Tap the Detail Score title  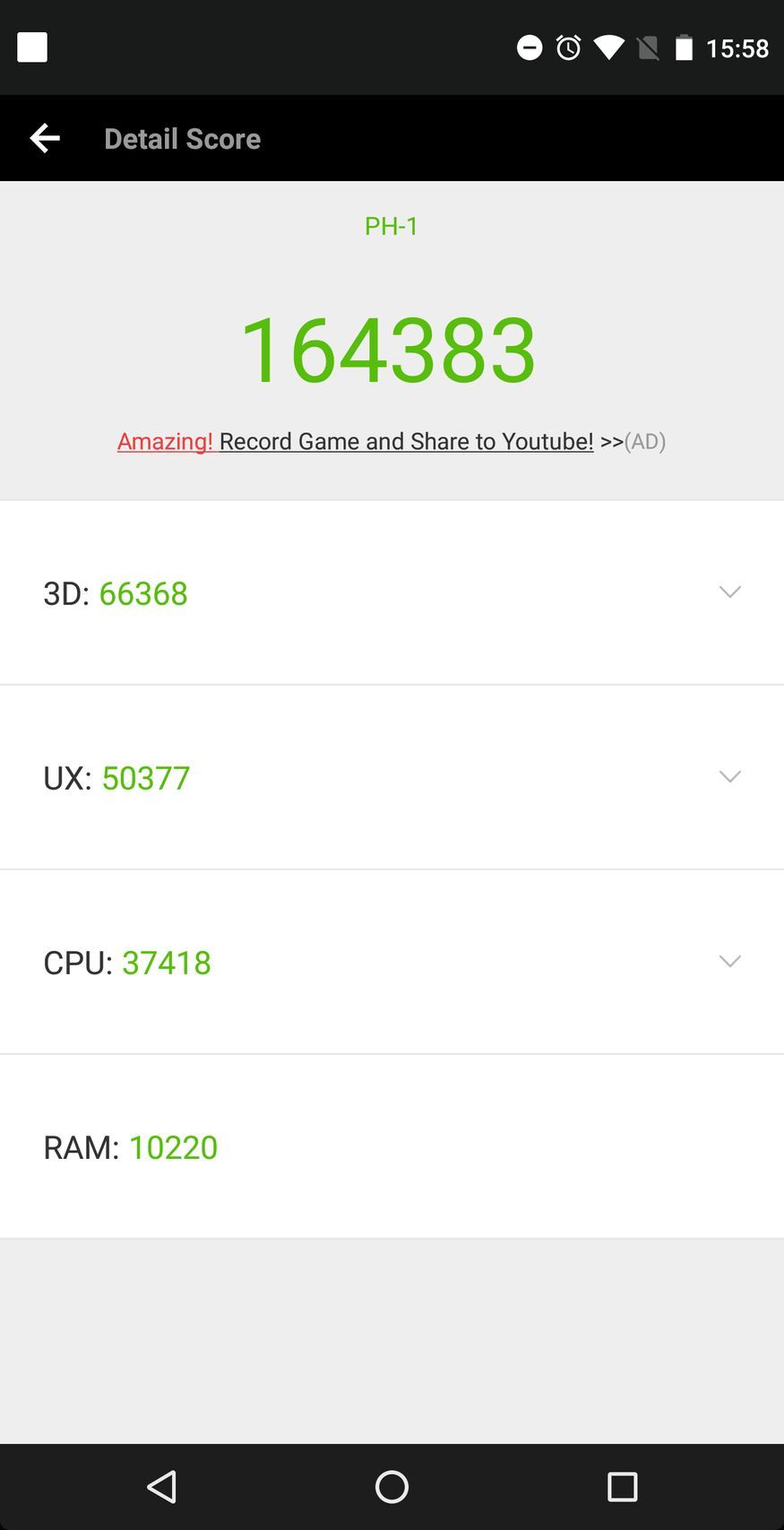tap(182, 138)
